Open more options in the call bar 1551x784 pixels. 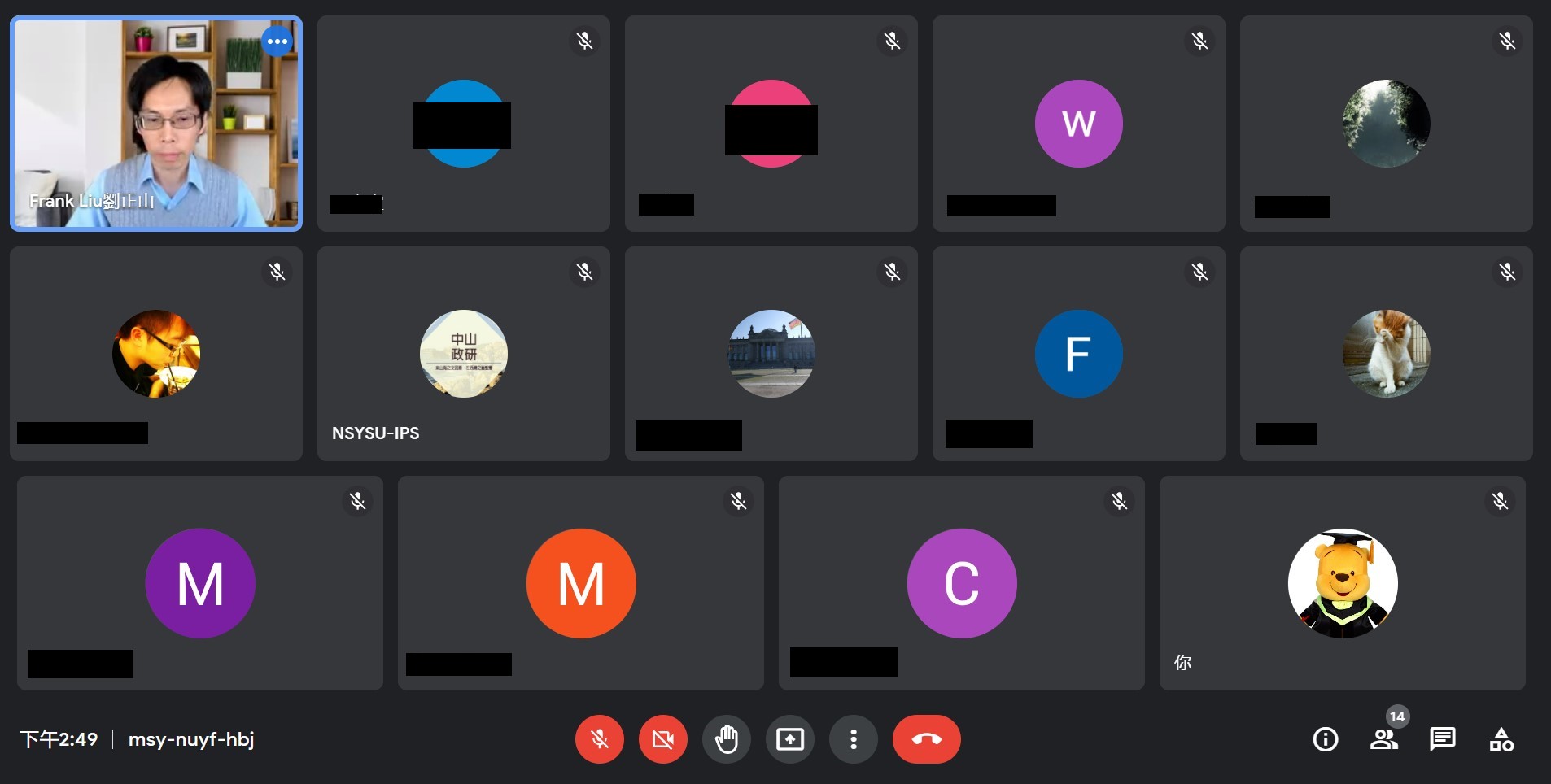(854, 739)
